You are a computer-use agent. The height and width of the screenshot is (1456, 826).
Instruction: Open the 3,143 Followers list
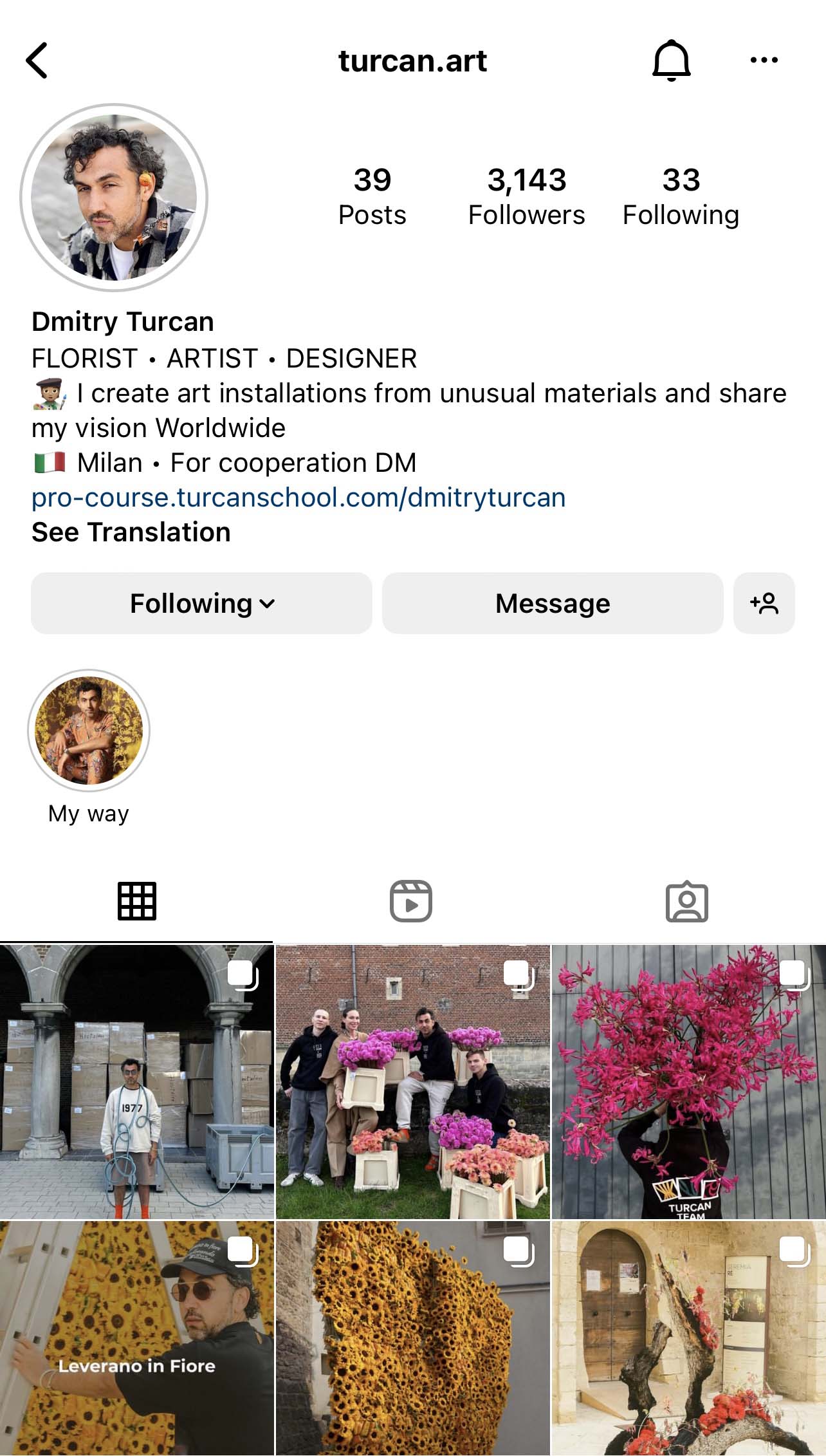(526, 196)
